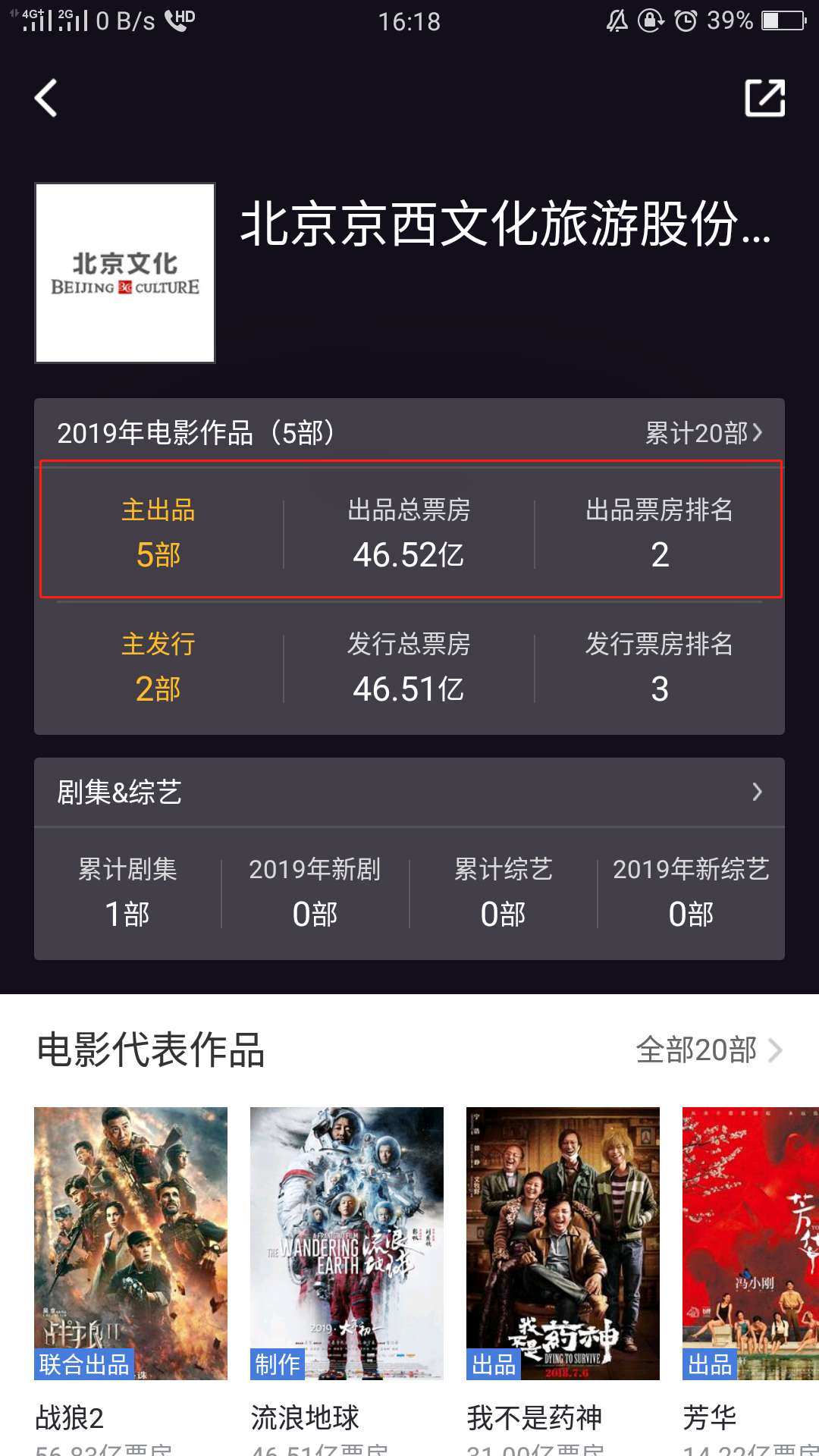Tap the back arrow at top left
Screen dimensions: 819x1456
tap(45, 99)
